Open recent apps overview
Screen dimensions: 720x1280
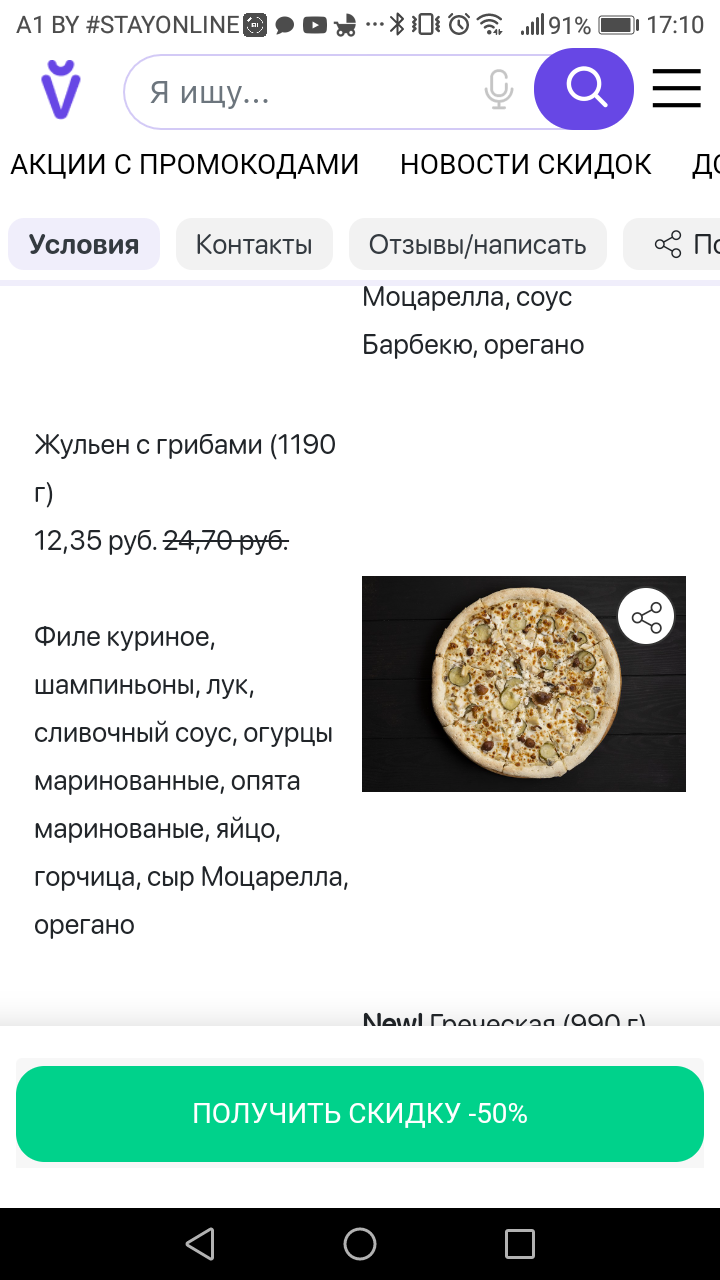[520, 1244]
